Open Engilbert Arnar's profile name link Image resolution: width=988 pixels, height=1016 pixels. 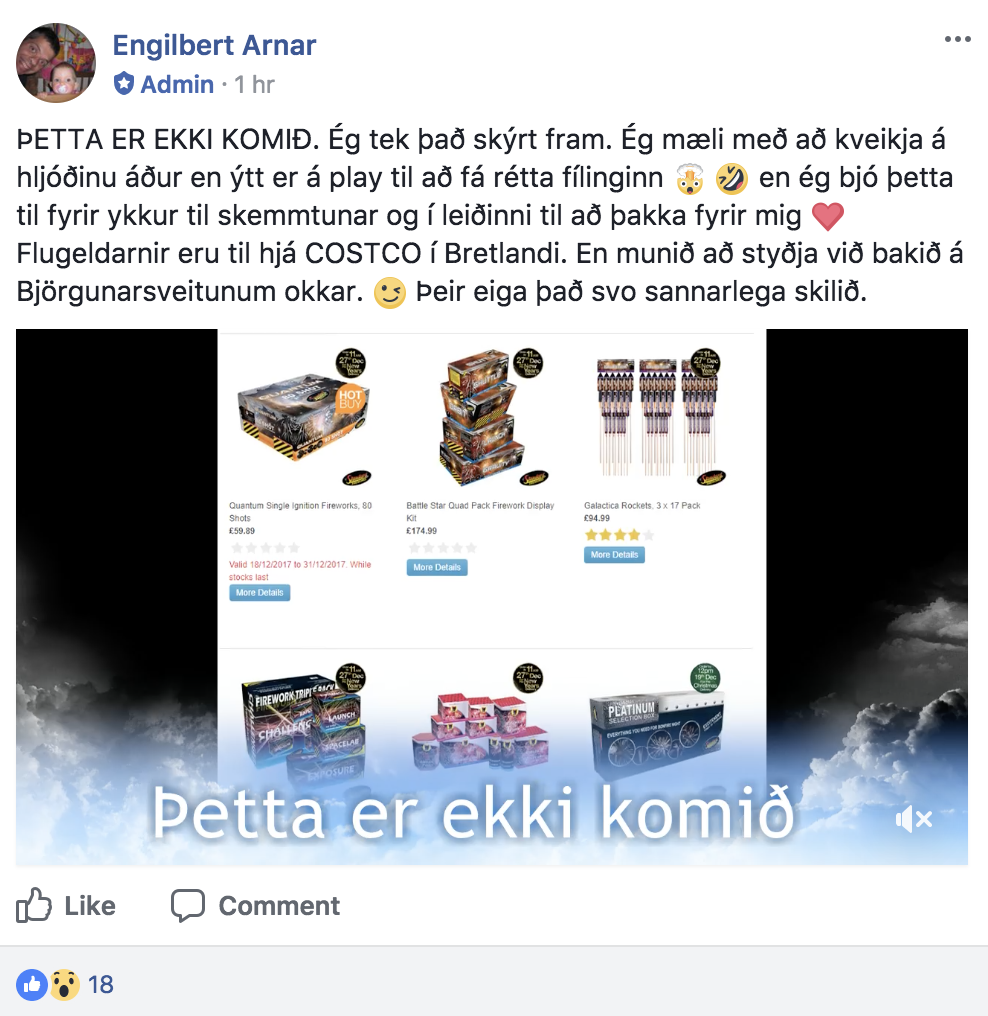point(214,45)
